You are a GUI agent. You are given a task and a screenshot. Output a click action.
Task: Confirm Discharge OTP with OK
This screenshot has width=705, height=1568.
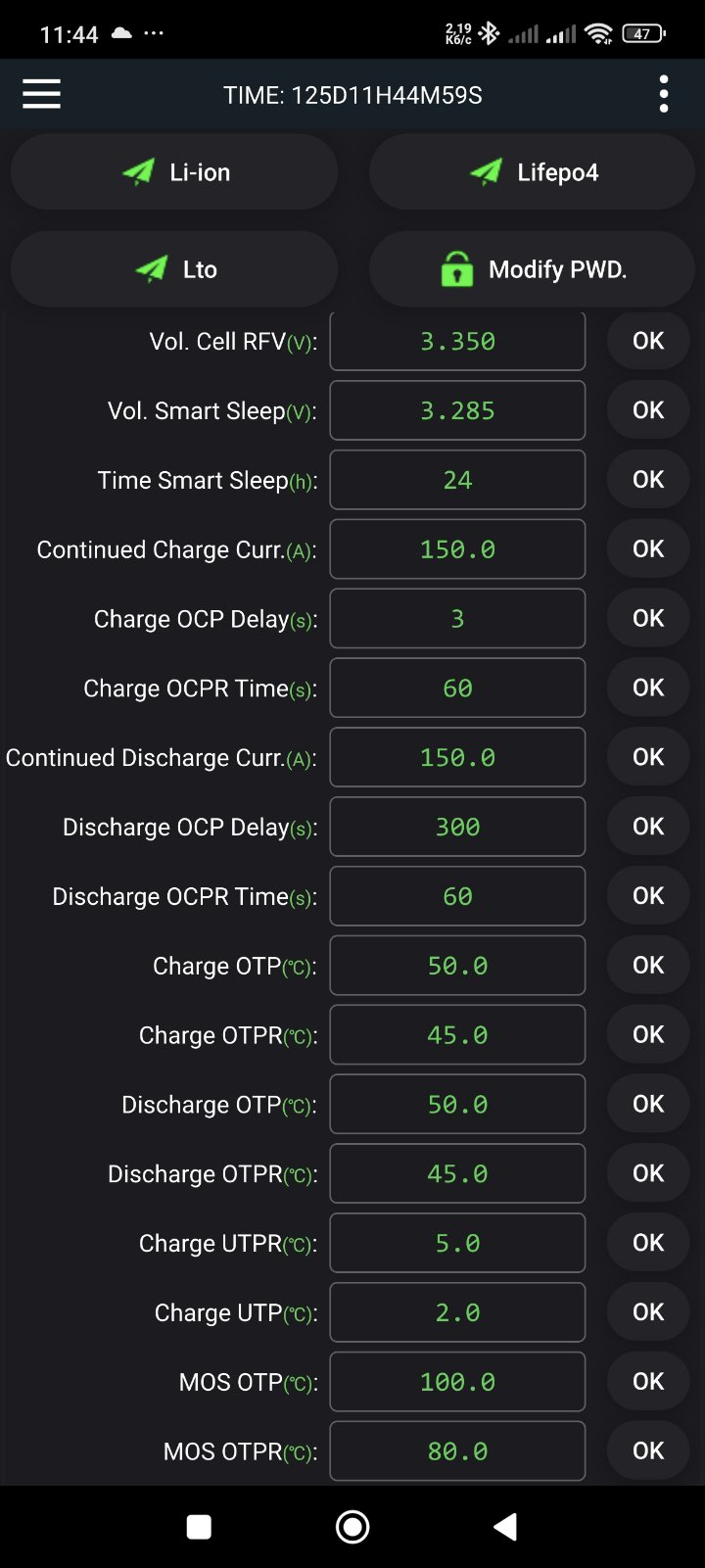pyautogui.click(x=648, y=1104)
